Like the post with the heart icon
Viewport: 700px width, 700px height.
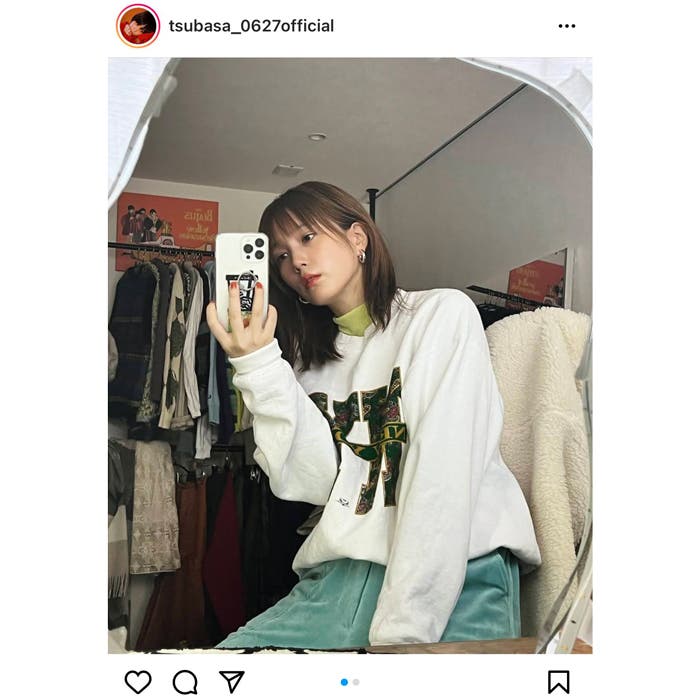[x=138, y=682]
